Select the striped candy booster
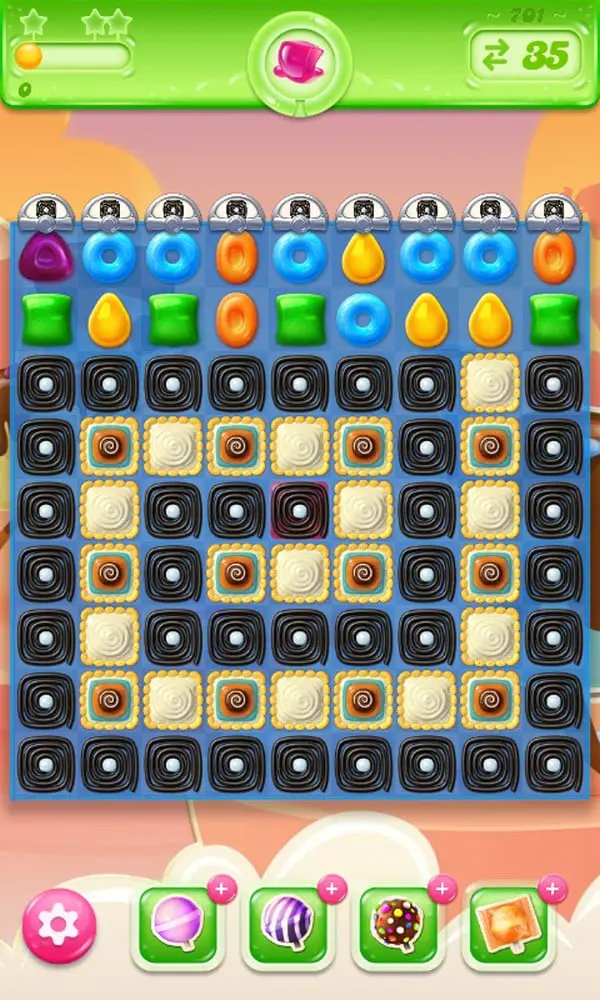 288,923
